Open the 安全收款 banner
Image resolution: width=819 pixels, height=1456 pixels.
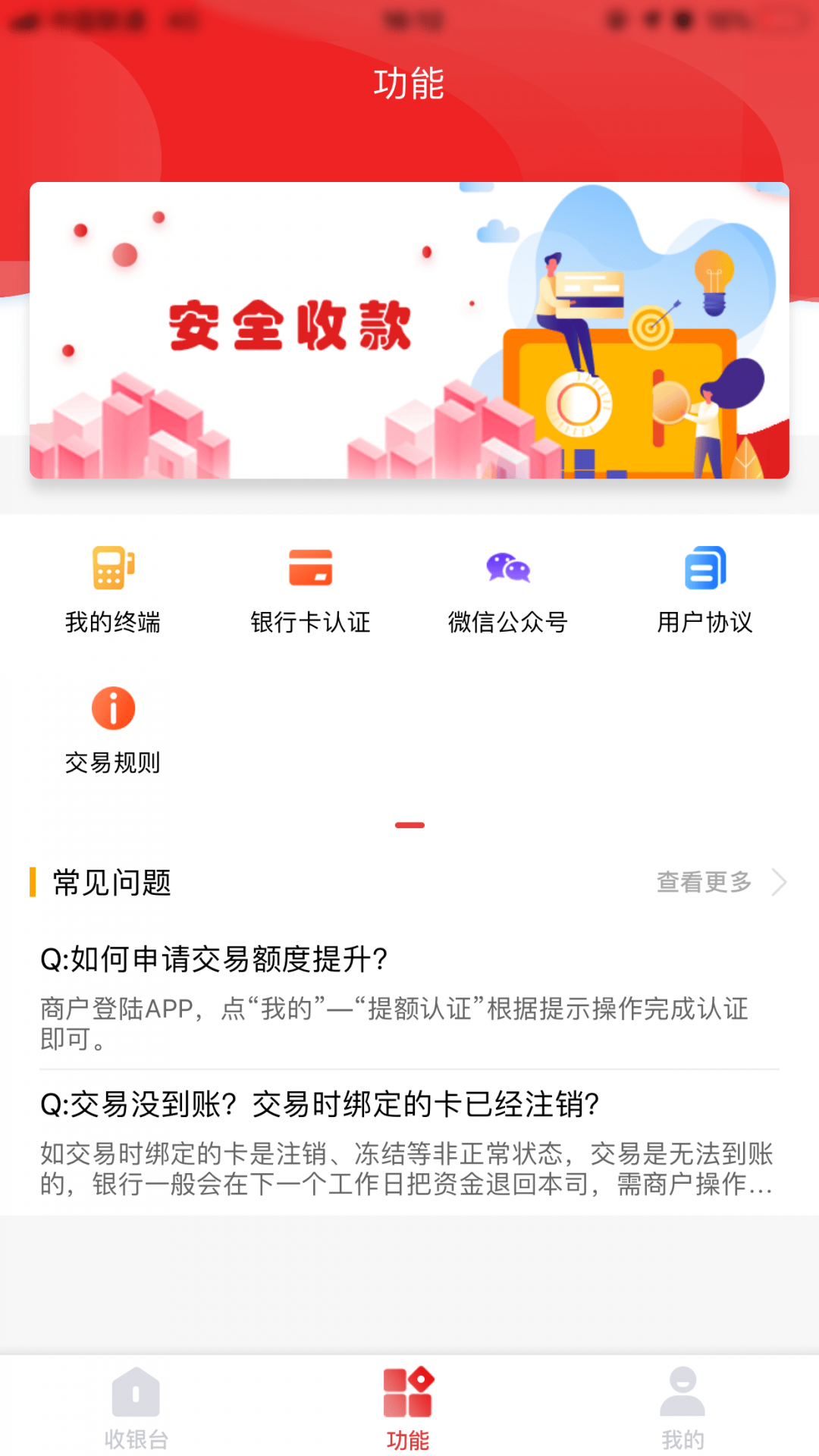pyautogui.click(x=409, y=330)
